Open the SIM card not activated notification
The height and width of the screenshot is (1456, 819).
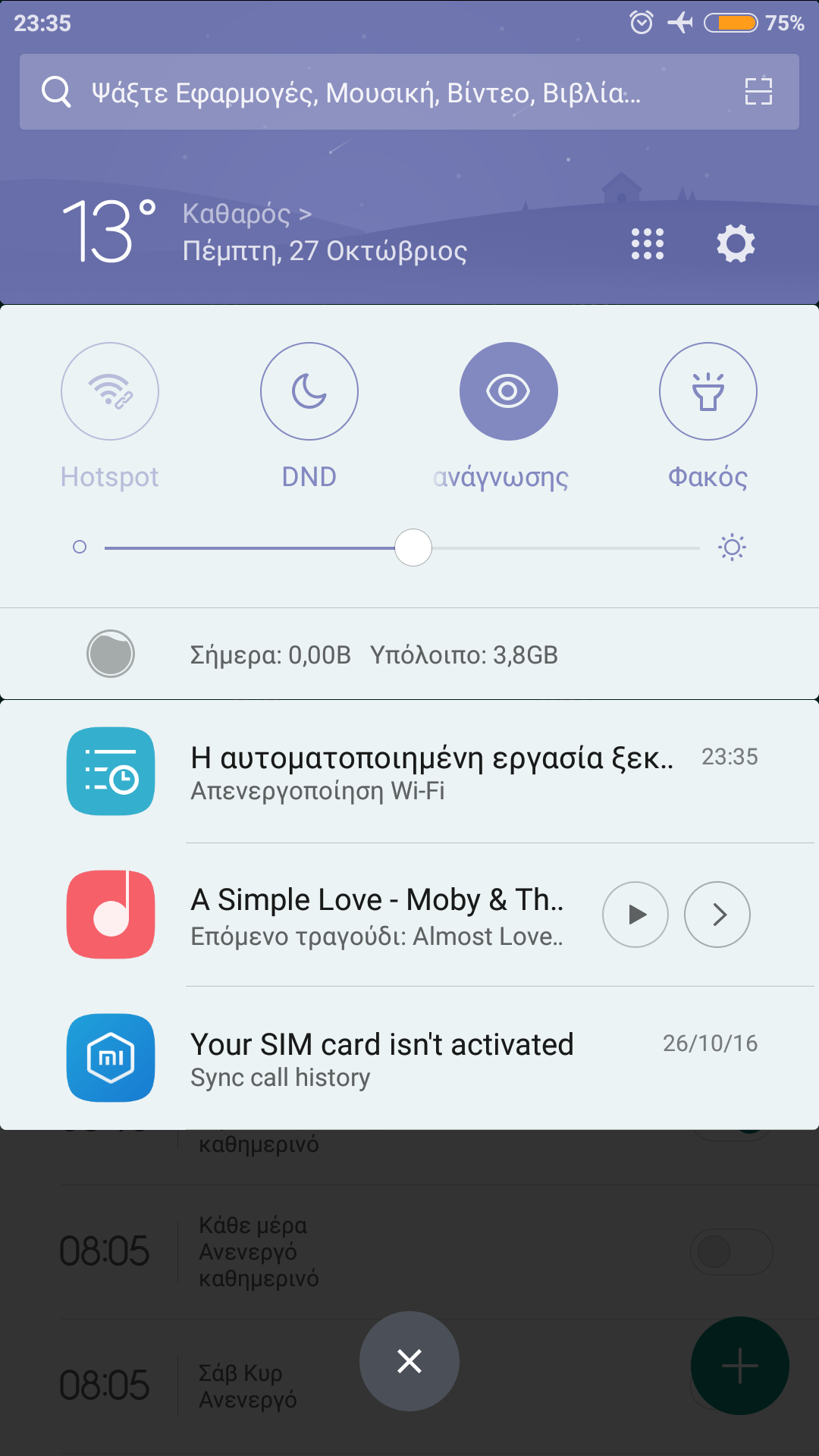point(409,1059)
